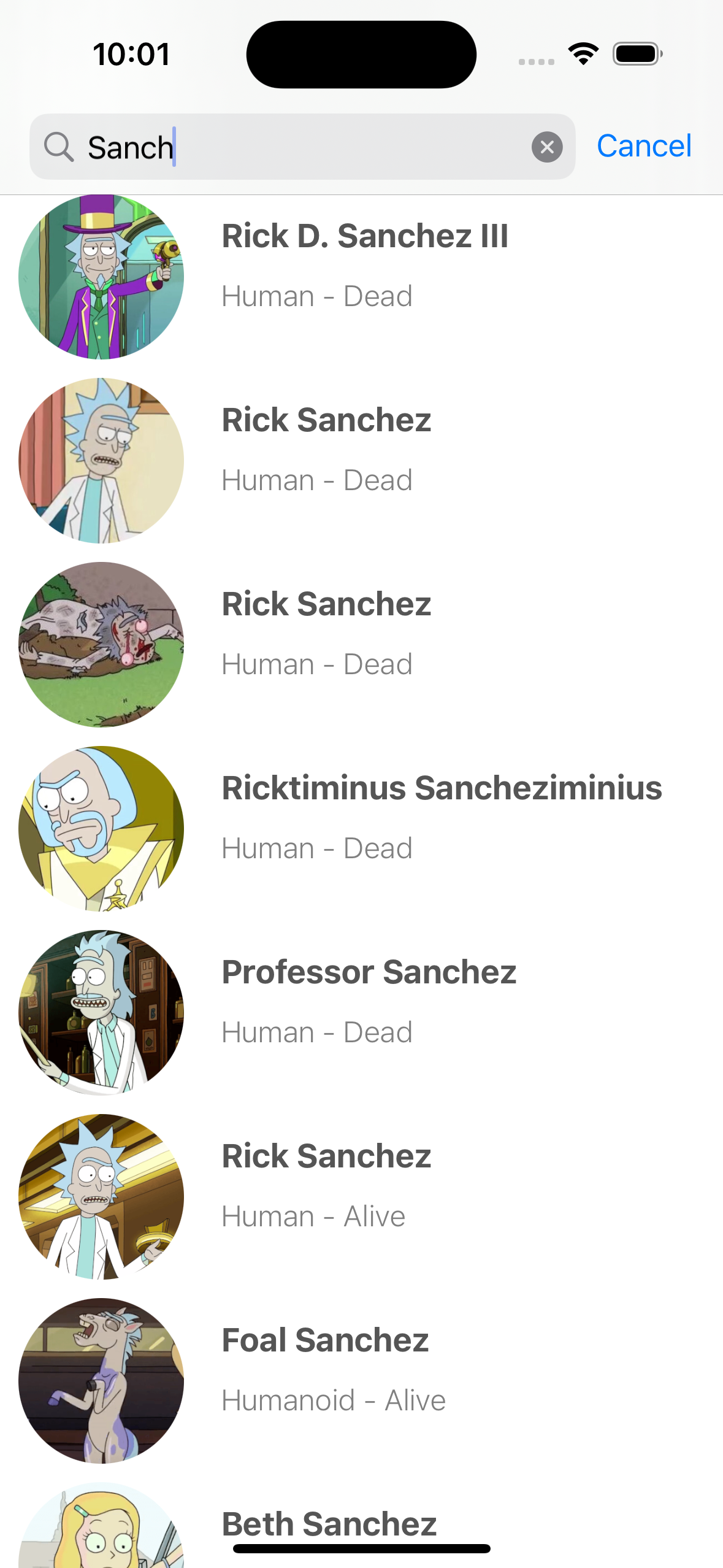Image resolution: width=723 pixels, height=1568 pixels.
Task: Tap Professor Sanchez's profile picture
Action: pos(101,1012)
